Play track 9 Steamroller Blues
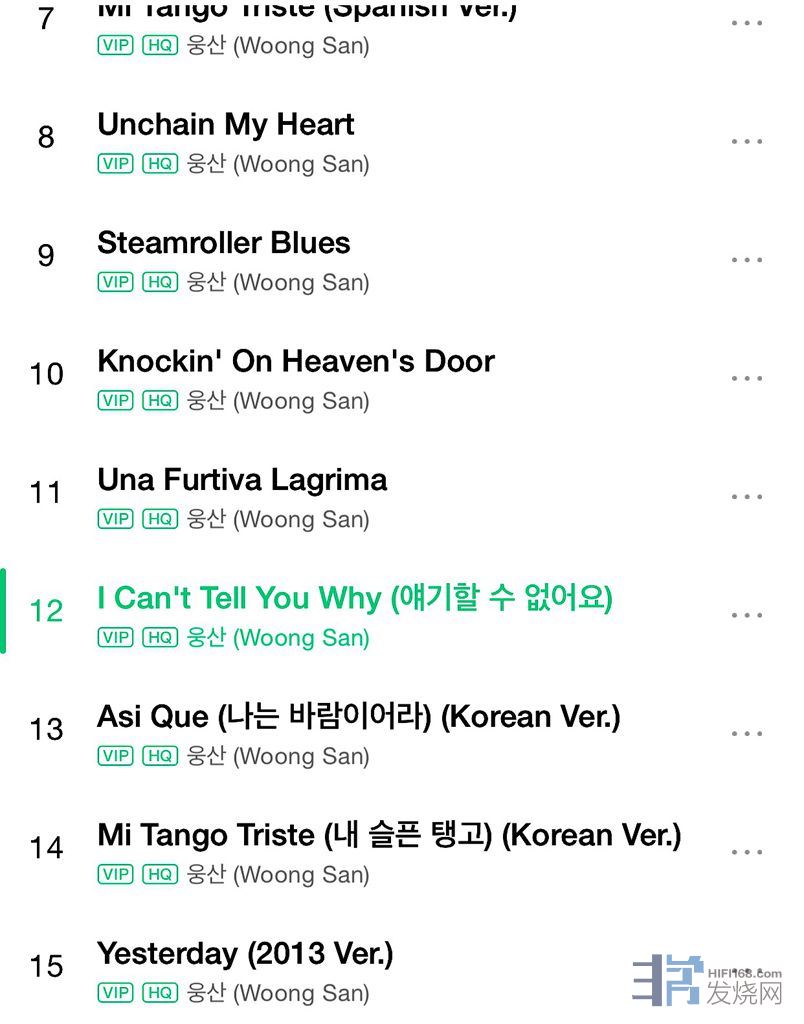804x1024 pixels. click(224, 243)
